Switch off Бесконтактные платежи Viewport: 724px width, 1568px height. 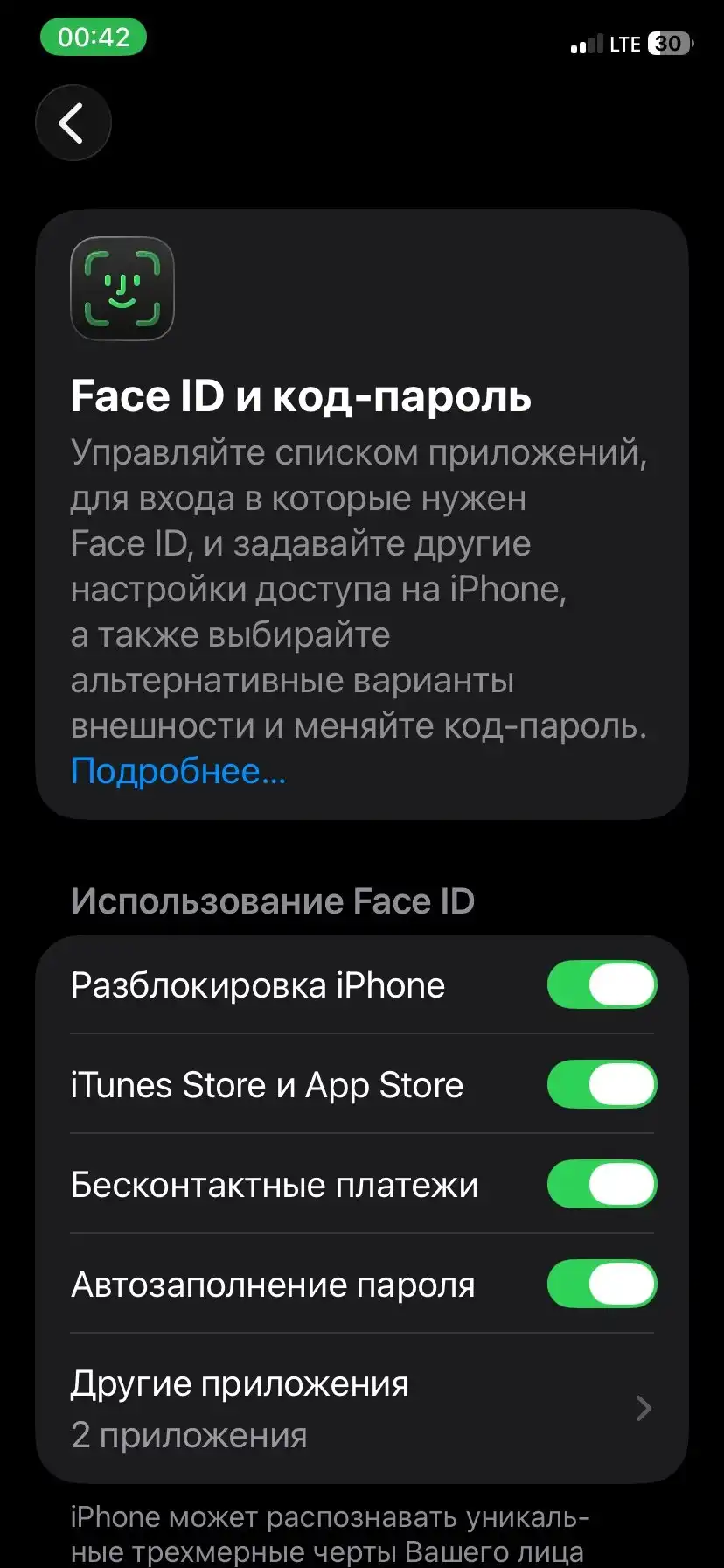(602, 1184)
